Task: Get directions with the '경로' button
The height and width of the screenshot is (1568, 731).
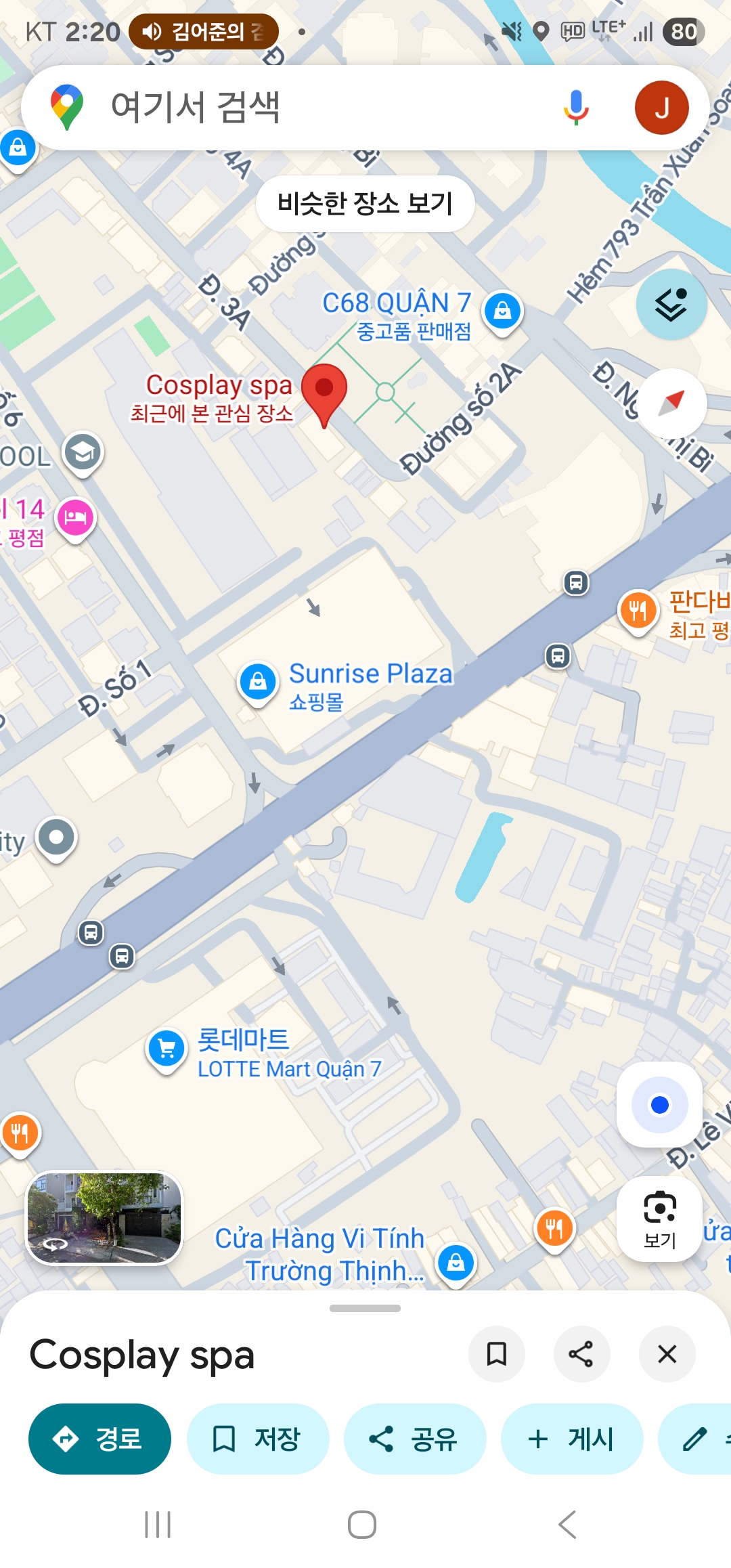Action: (99, 1439)
